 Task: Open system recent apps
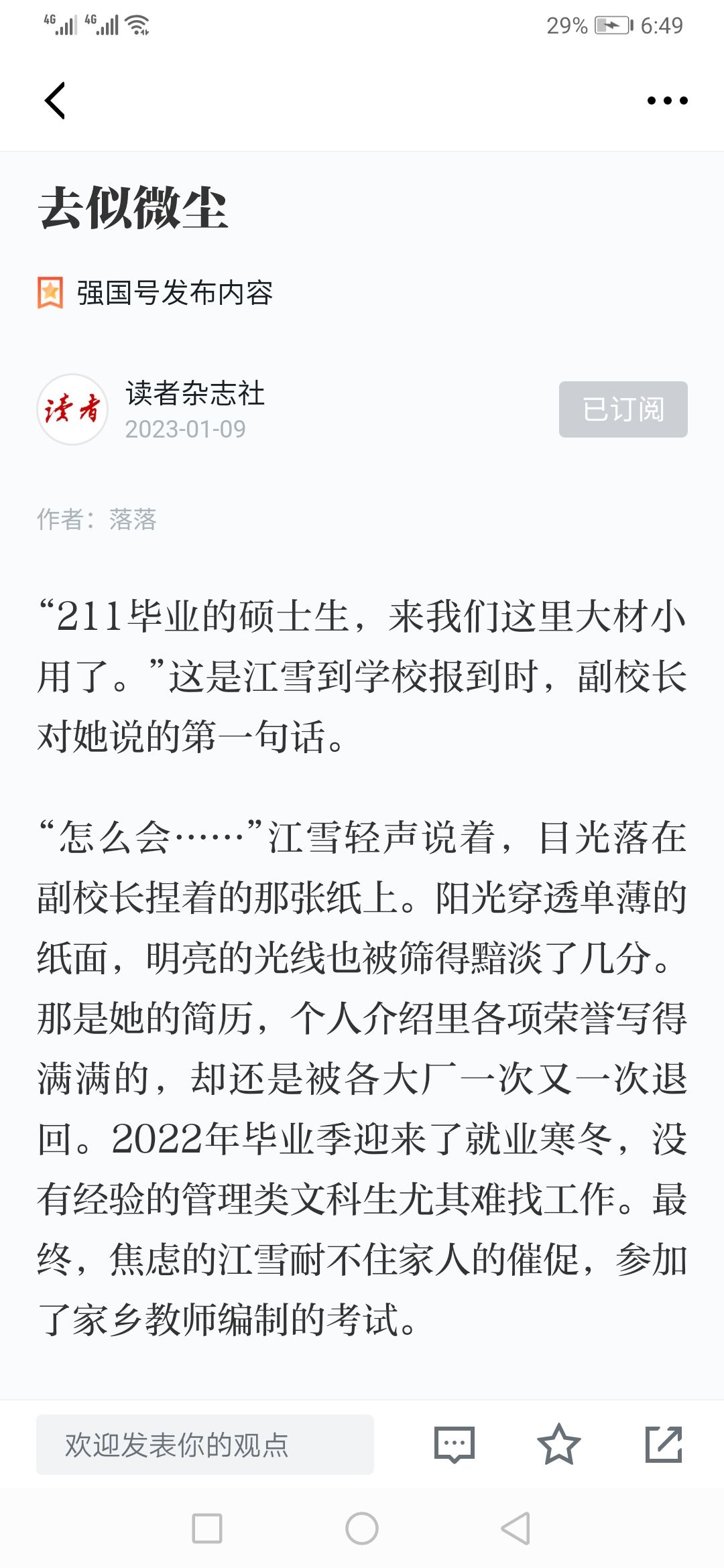click(x=207, y=1528)
